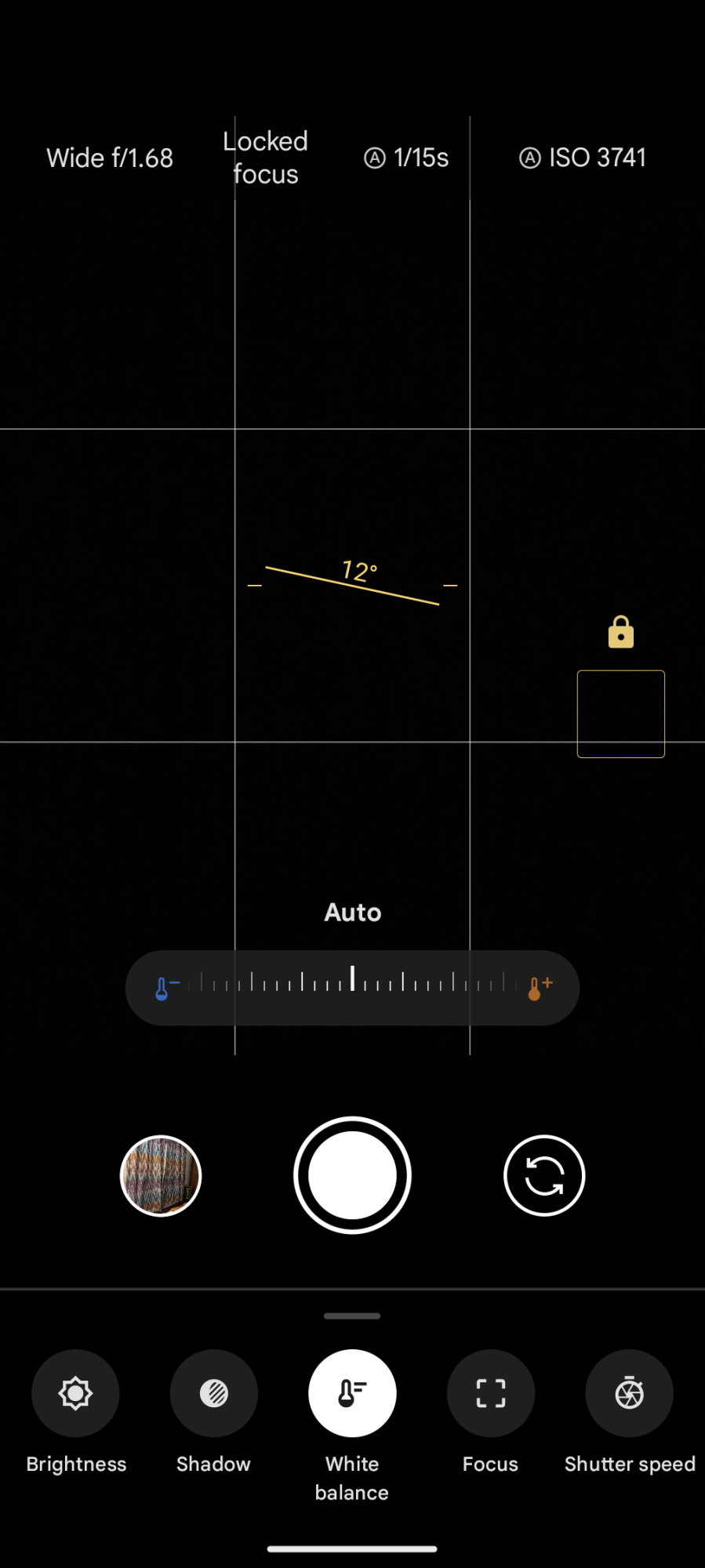Select the Brightness control
This screenshot has width=705, height=1568.
tap(75, 1393)
